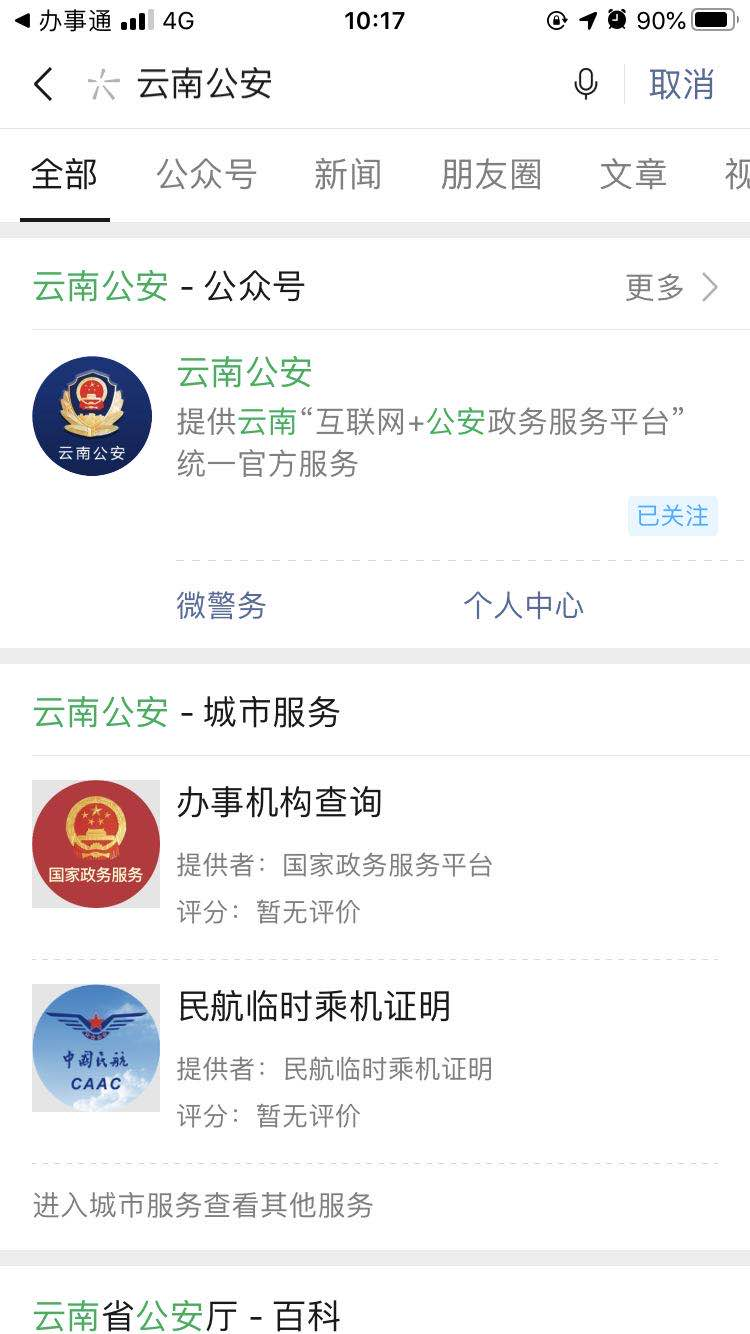This screenshot has height=1334, width=750.
Task: Tap the microphone voice search icon
Action: (x=586, y=84)
